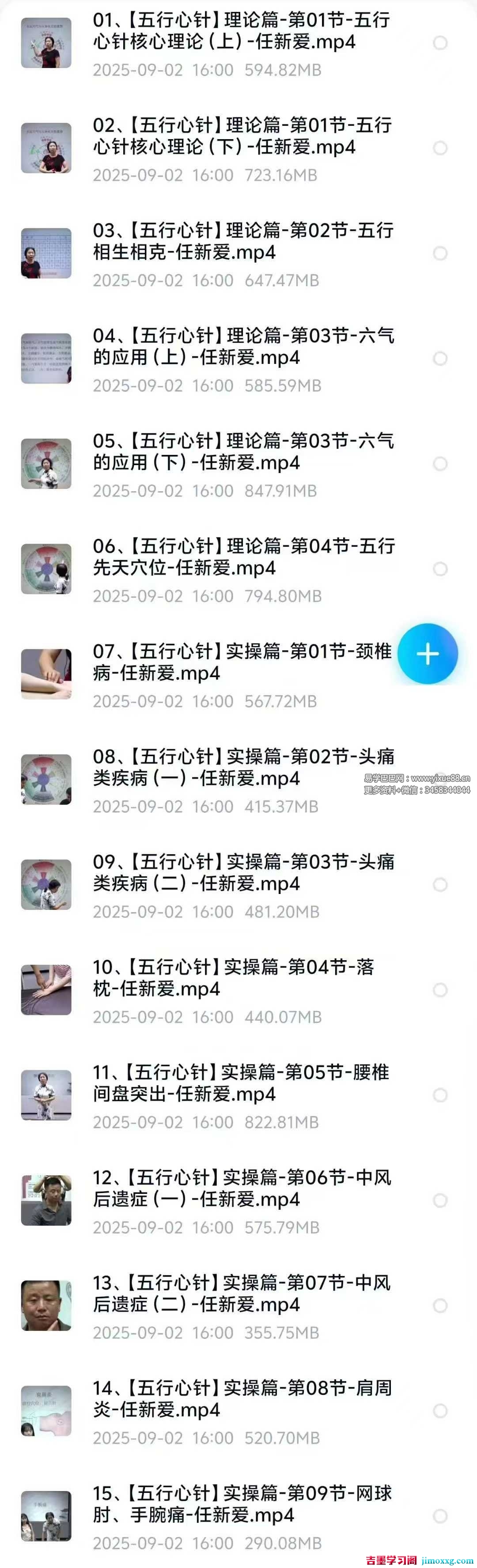
Task: Tick the selection circle for 06 五行先天穴位
Action: (440, 569)
